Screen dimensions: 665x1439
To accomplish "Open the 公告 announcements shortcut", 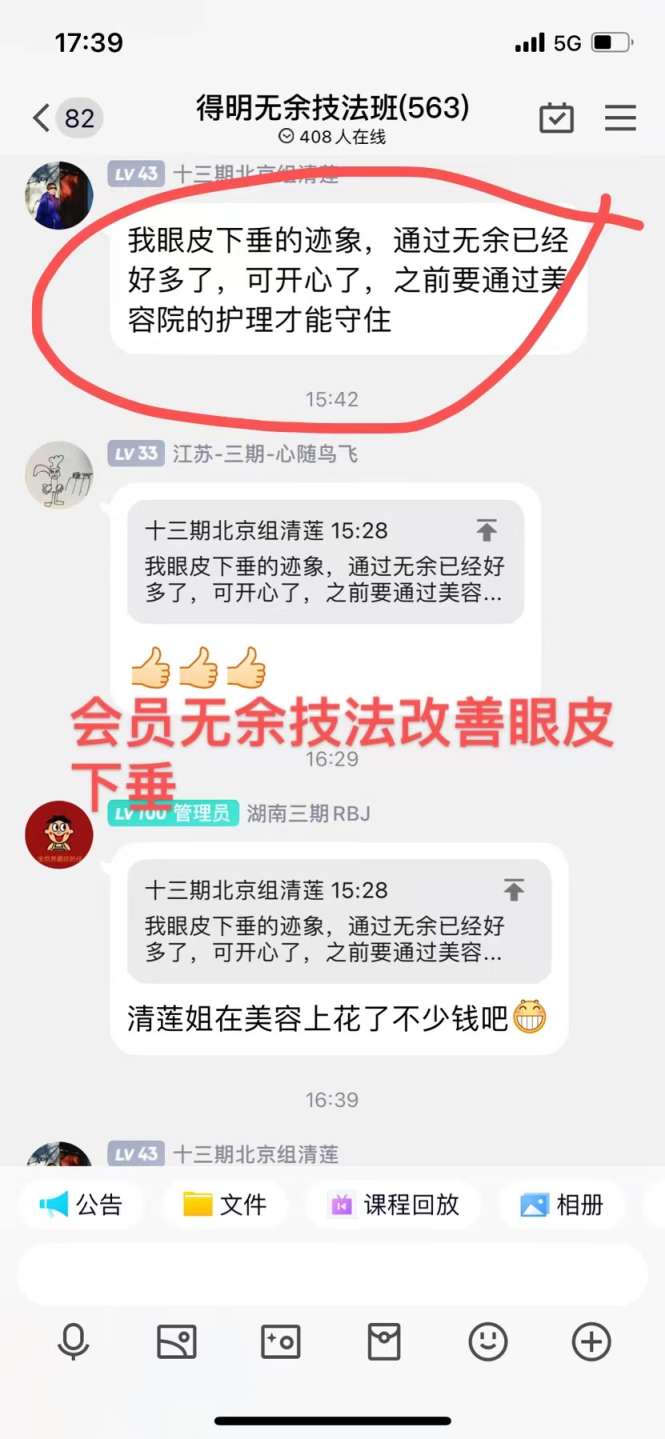I will [x=81, y=1204].
